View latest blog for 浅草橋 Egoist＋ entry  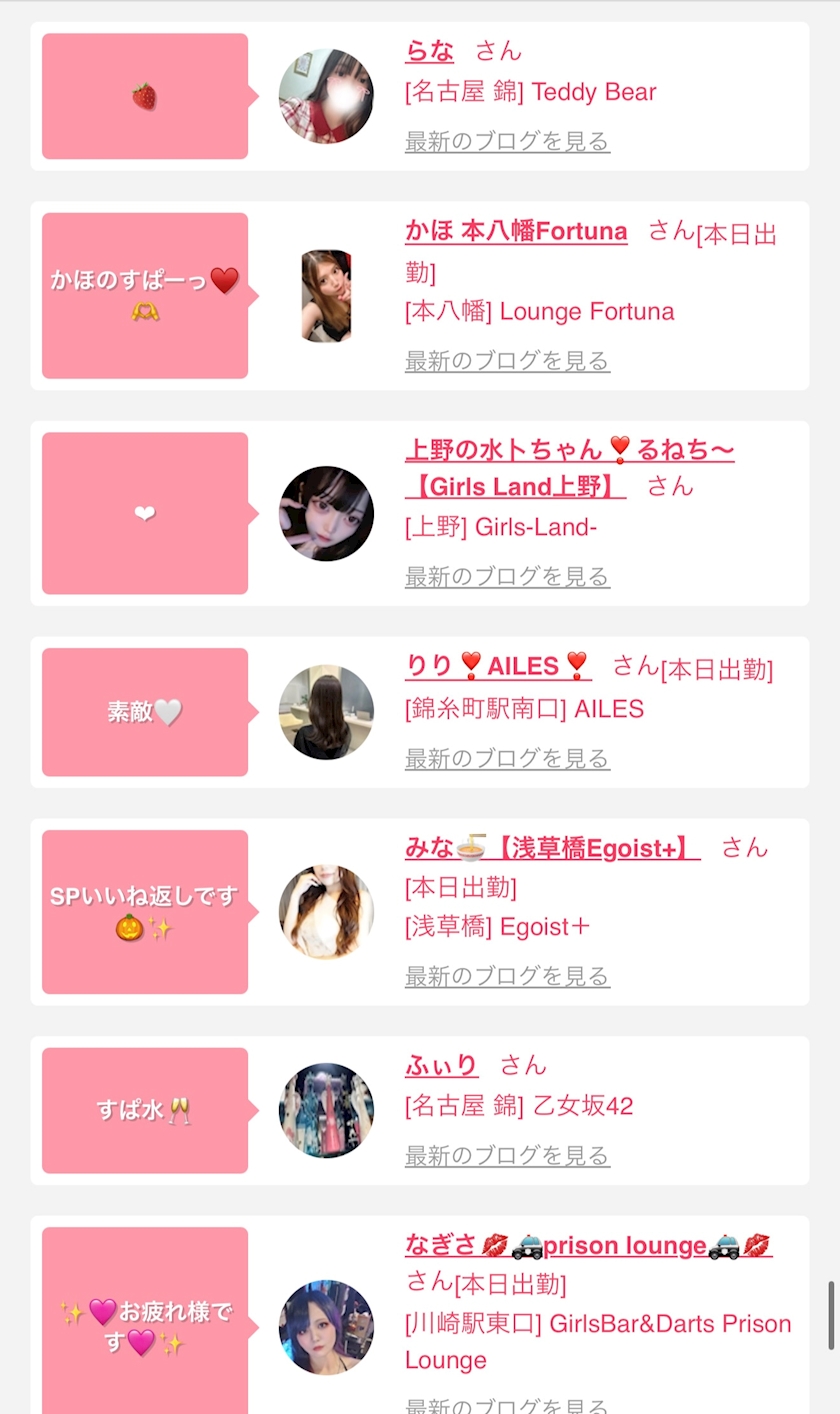pos(507,975)
